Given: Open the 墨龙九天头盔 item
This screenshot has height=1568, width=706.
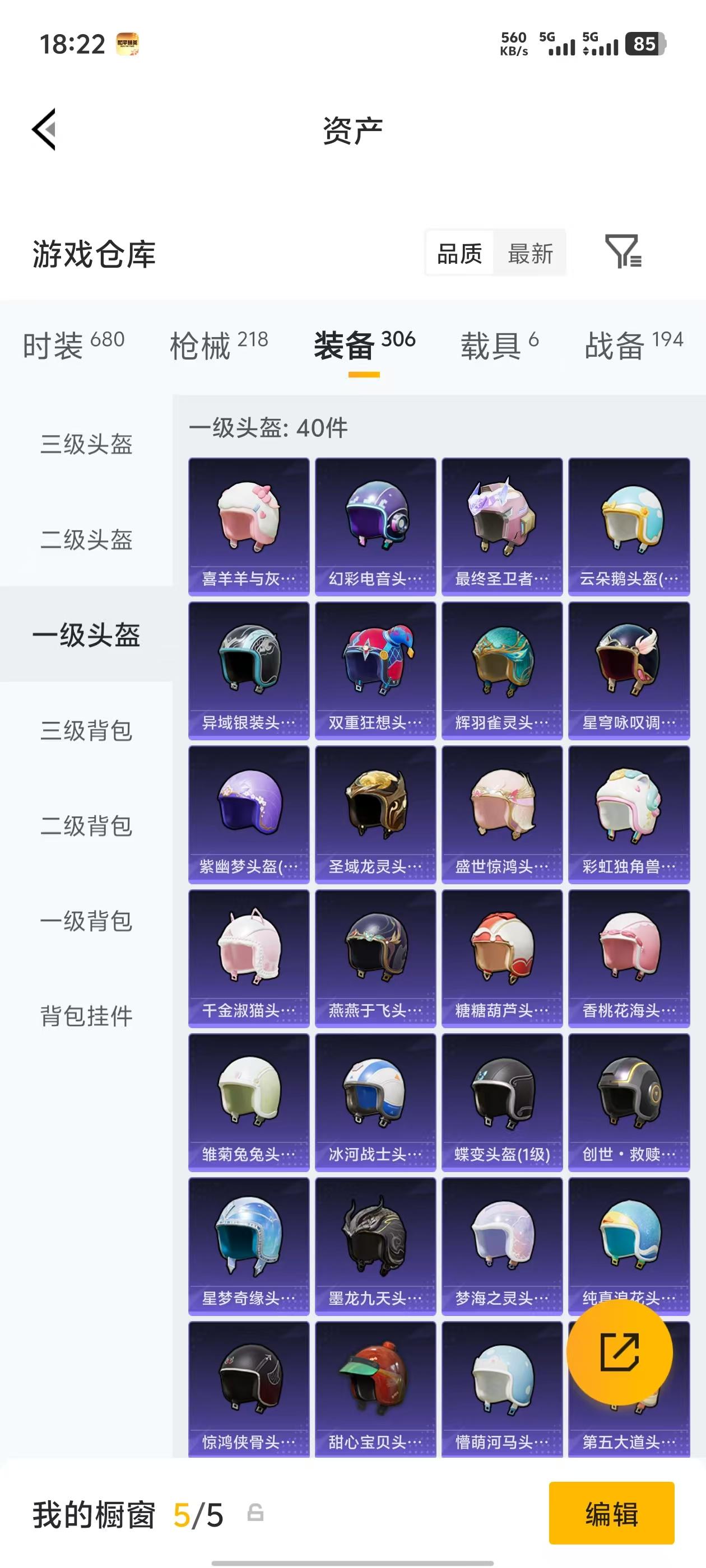Looking at the screenshot, I should [375, 1246].
